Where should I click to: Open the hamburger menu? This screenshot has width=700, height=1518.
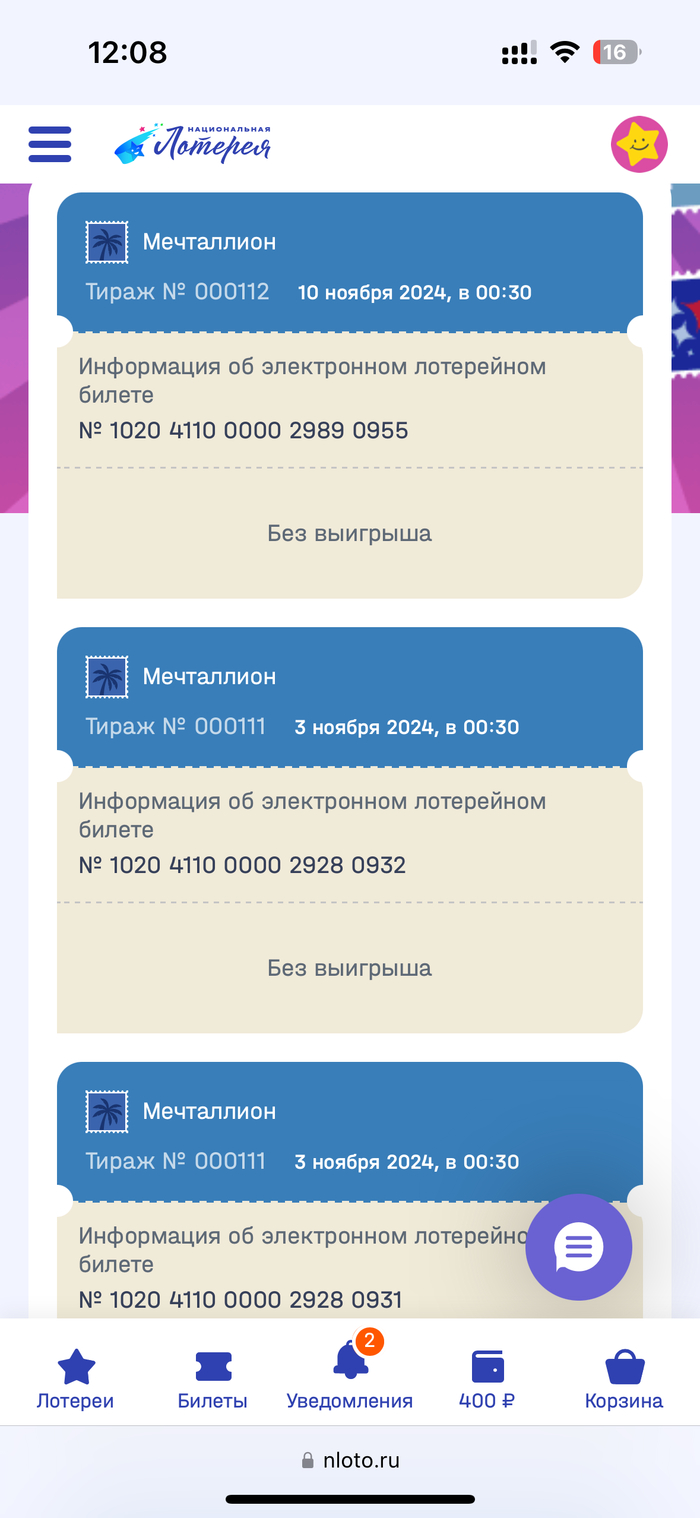[x=50, y=145]
